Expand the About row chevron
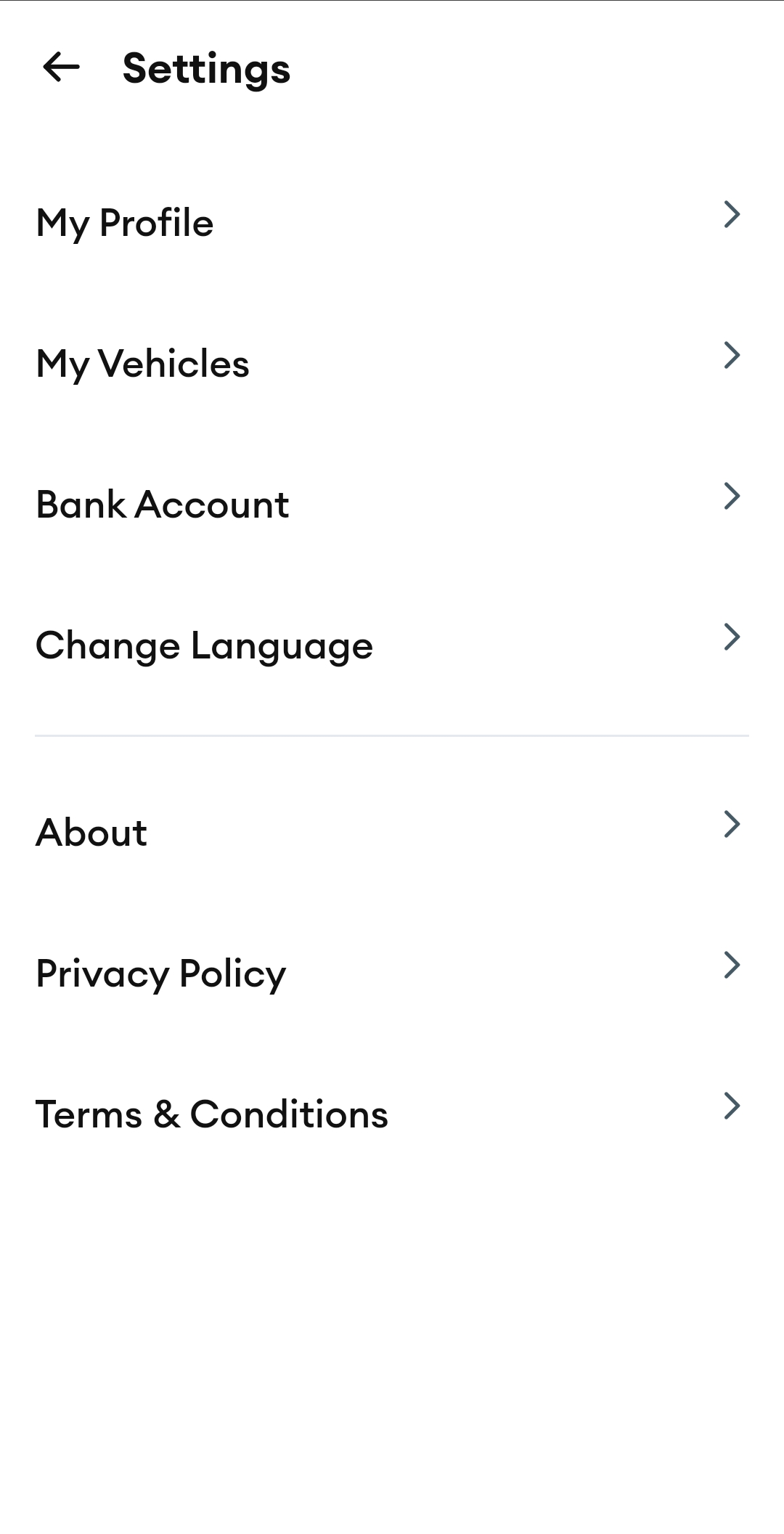 [732, 823]
